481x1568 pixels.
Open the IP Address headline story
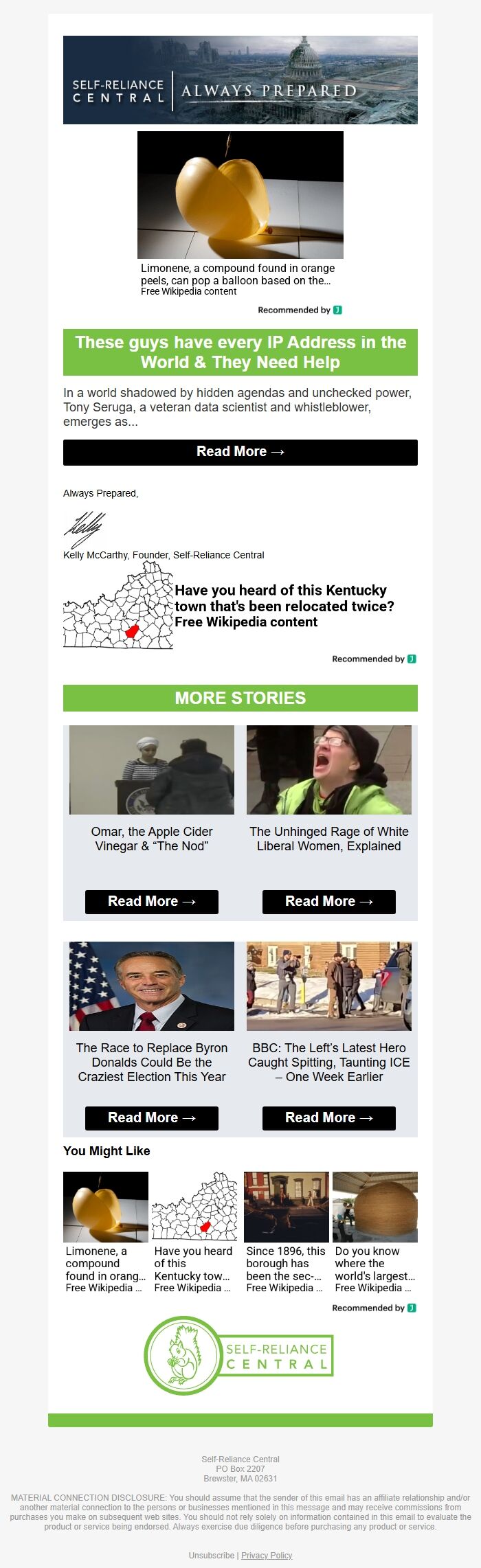point(240,352)
